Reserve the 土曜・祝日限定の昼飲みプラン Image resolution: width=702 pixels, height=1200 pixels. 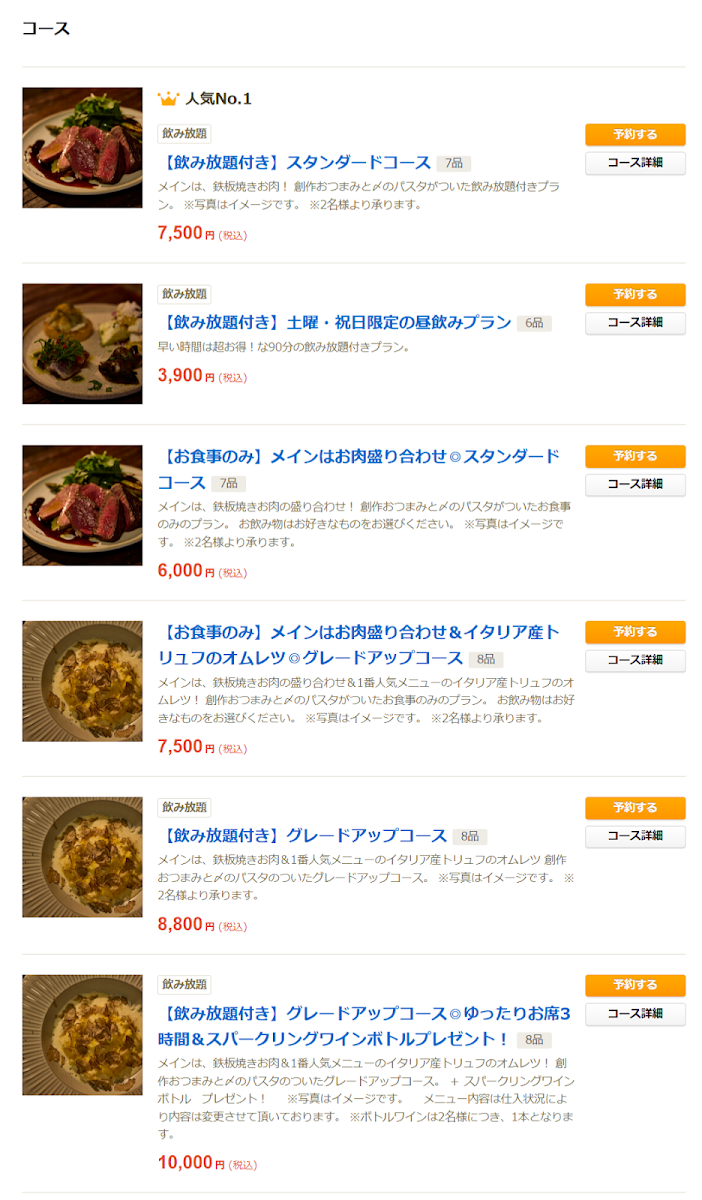click(635, 294)
